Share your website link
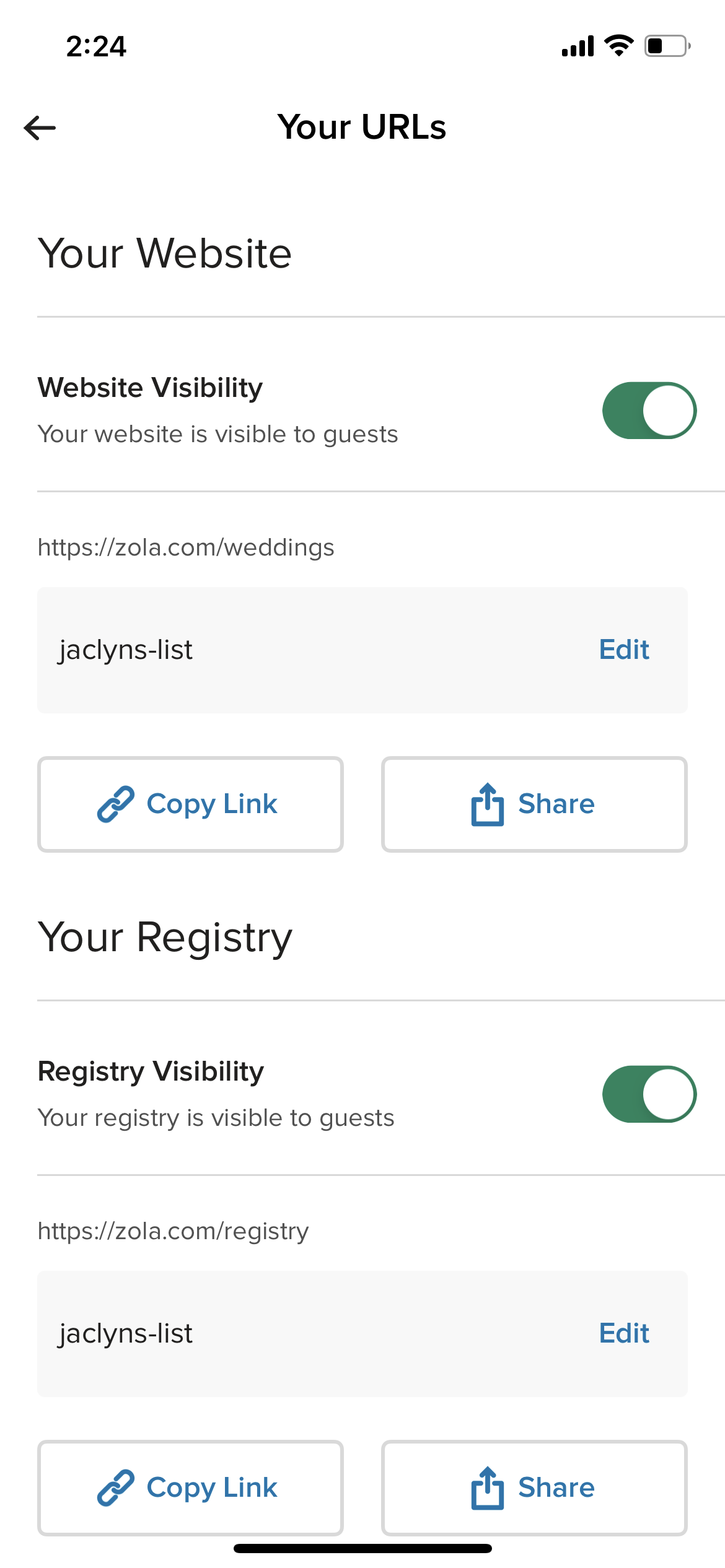 point(534,804)
